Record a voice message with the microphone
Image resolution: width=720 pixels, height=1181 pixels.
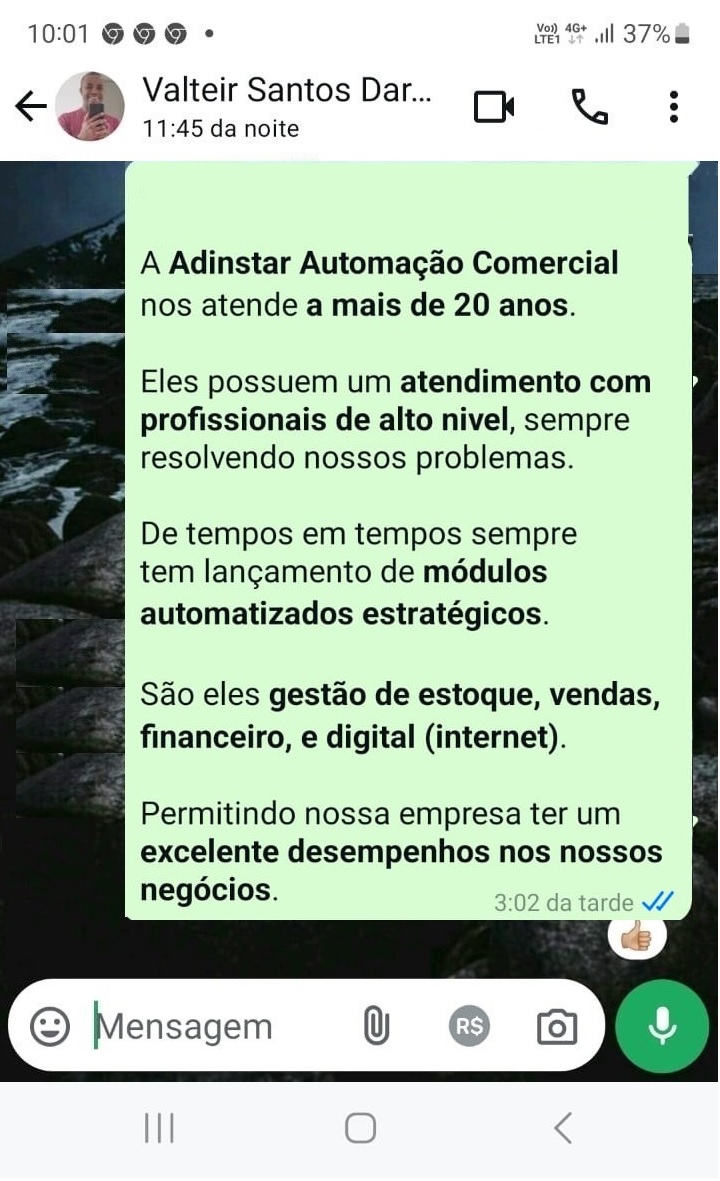(662, 1026)
